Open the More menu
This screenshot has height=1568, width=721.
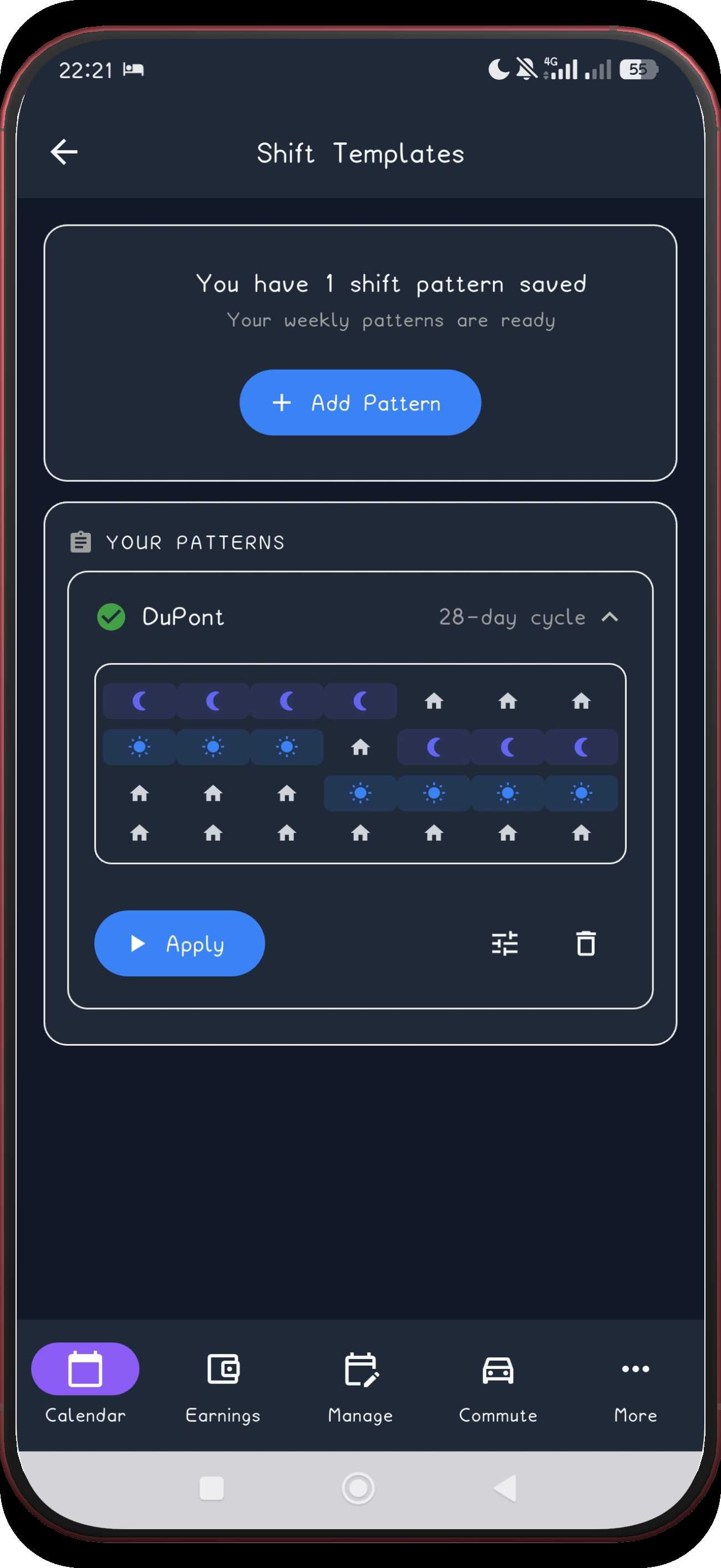(635, 1383)
